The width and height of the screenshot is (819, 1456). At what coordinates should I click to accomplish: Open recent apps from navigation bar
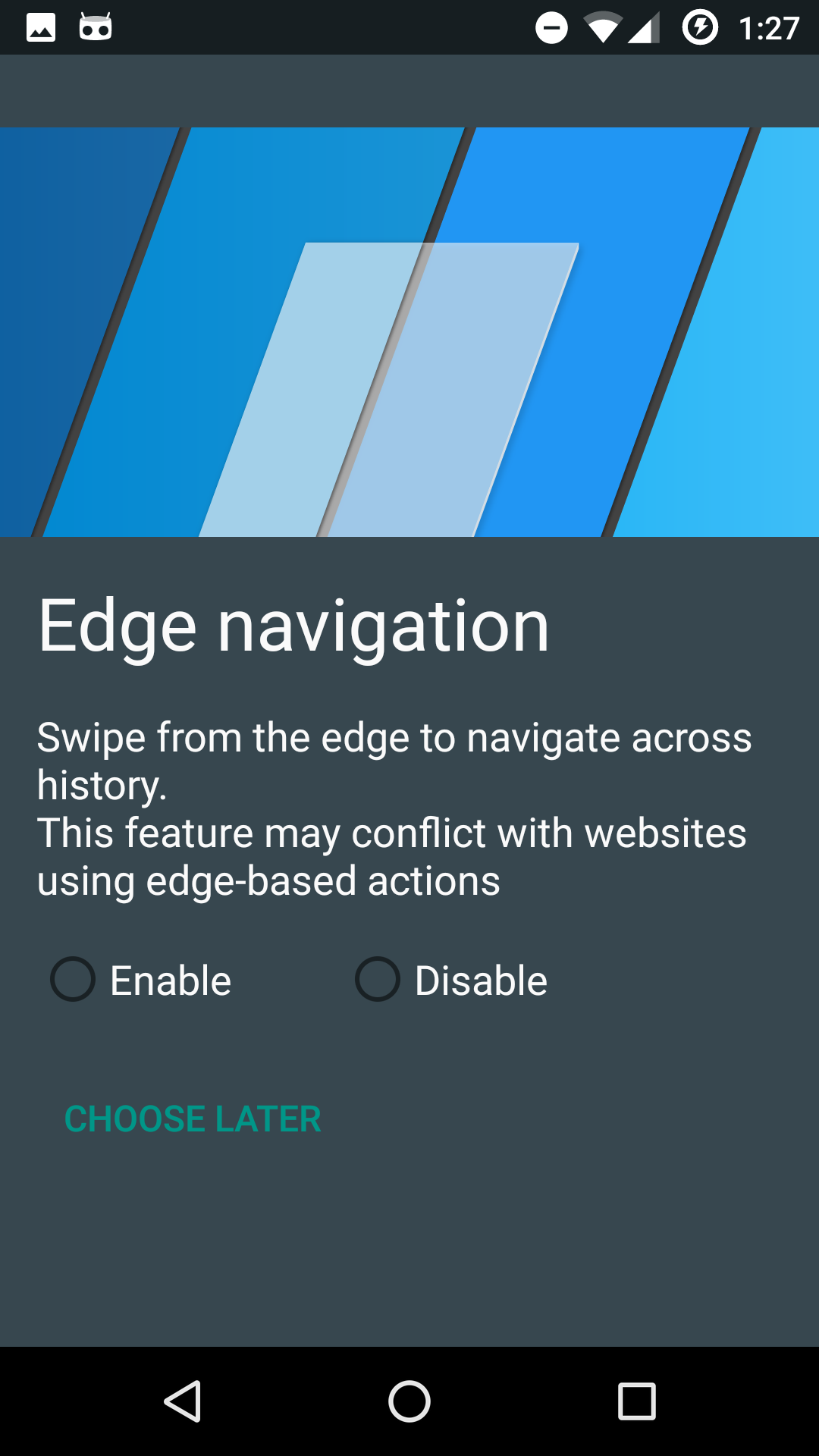637,1401
